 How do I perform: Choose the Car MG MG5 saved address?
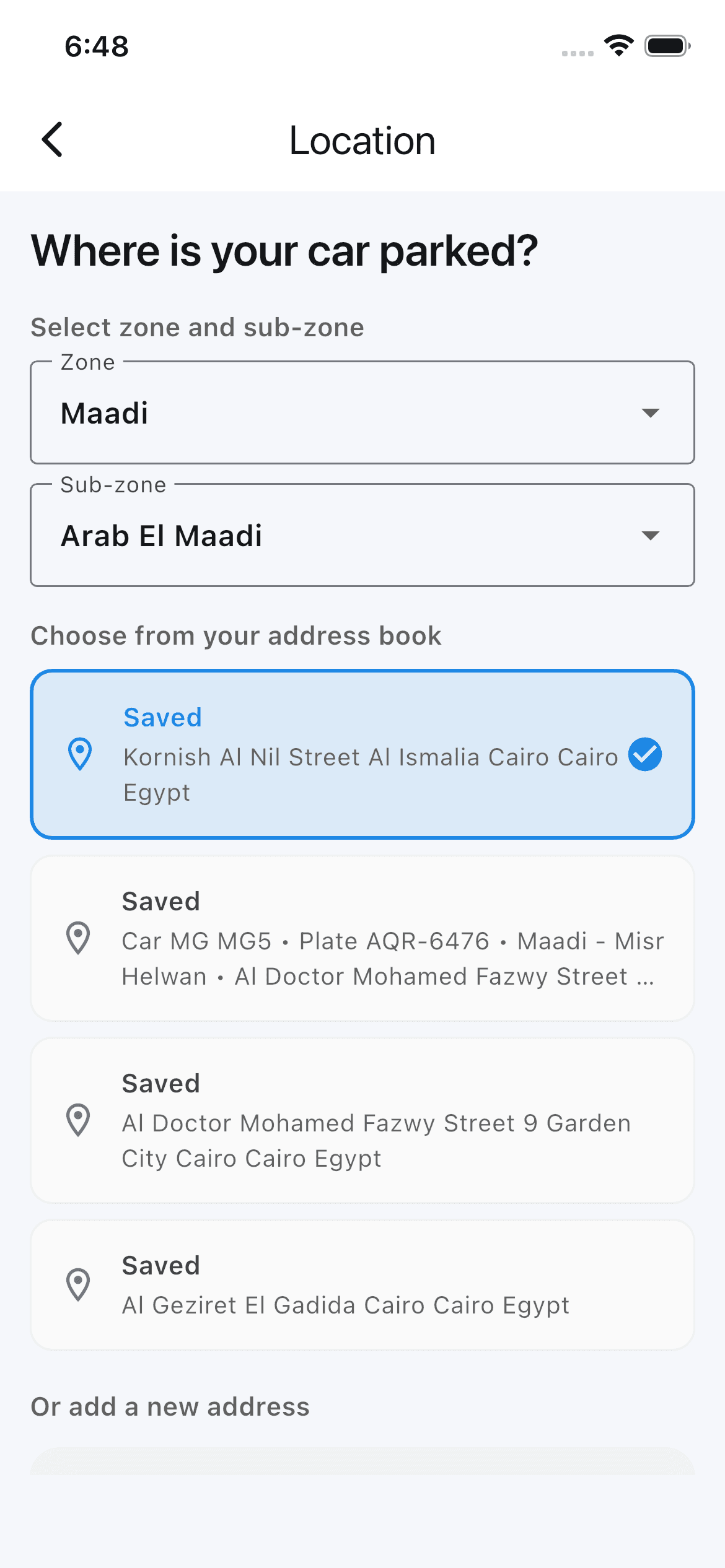pyautogui.click(x=362, y=938)
